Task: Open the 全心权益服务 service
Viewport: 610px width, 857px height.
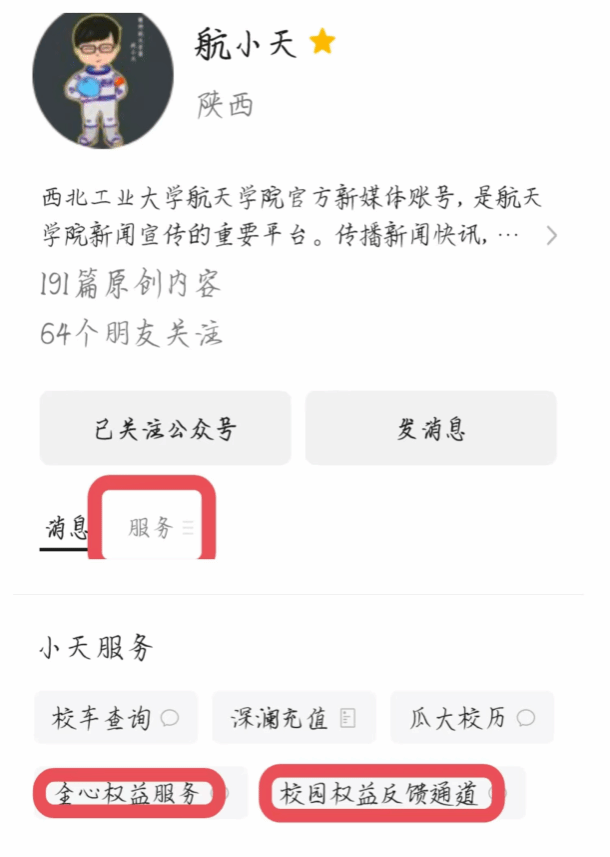Action: point(132,794)
